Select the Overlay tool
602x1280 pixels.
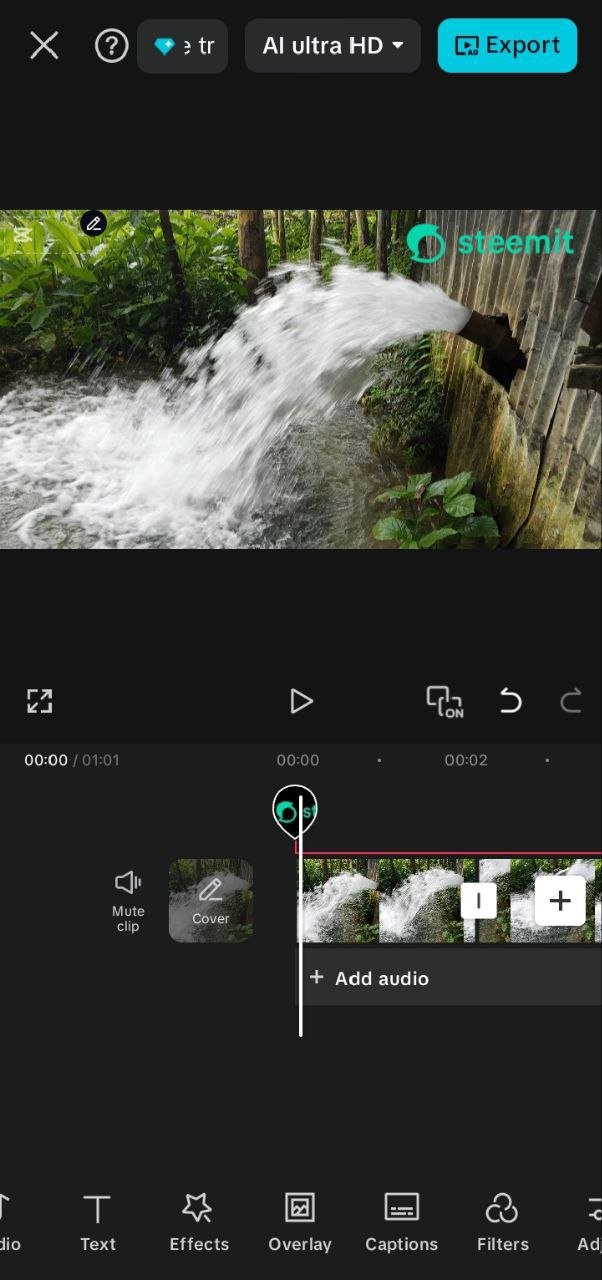tap(300, 1222)
